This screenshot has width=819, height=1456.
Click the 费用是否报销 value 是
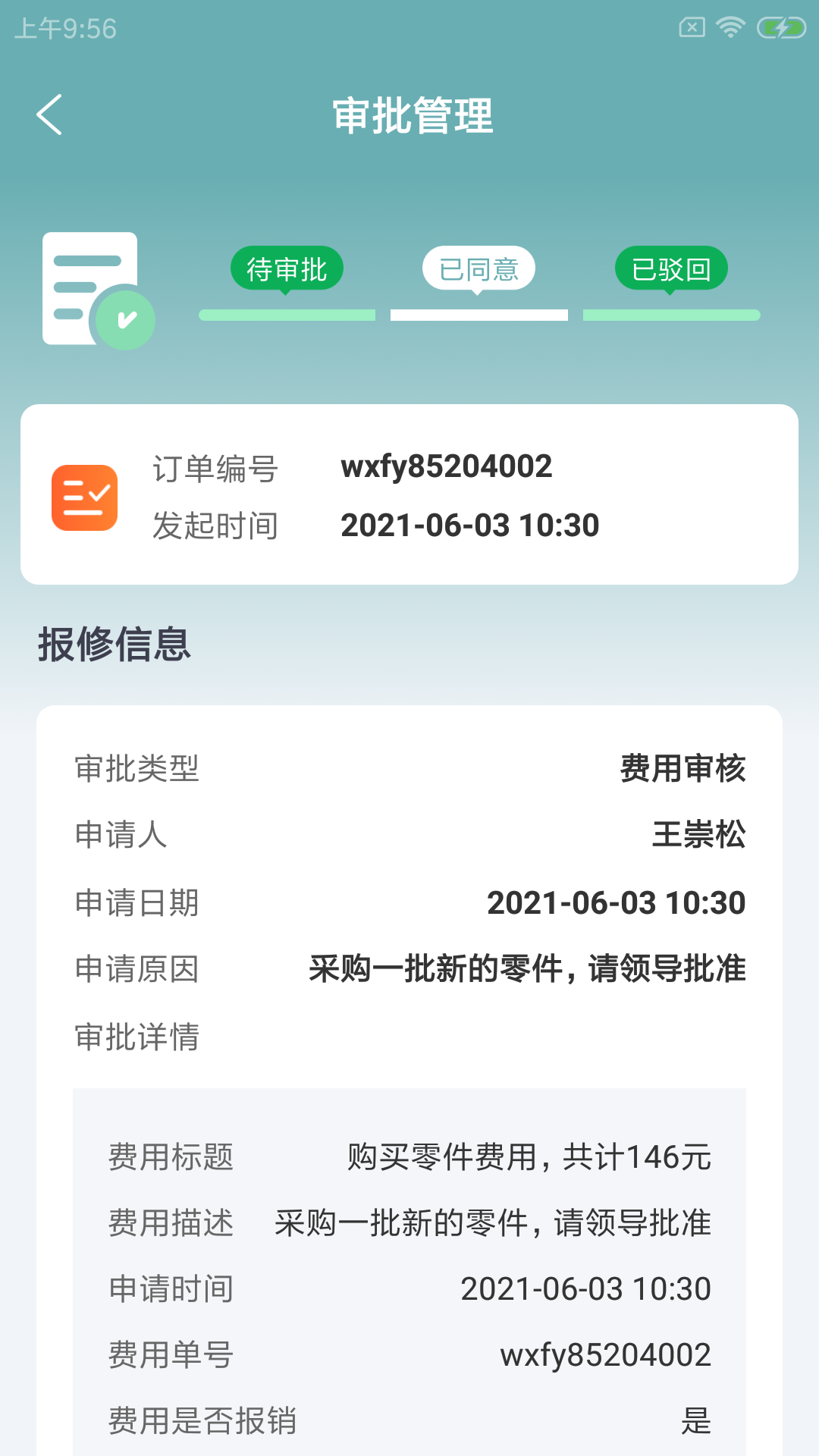click(x=698, y=1422)
